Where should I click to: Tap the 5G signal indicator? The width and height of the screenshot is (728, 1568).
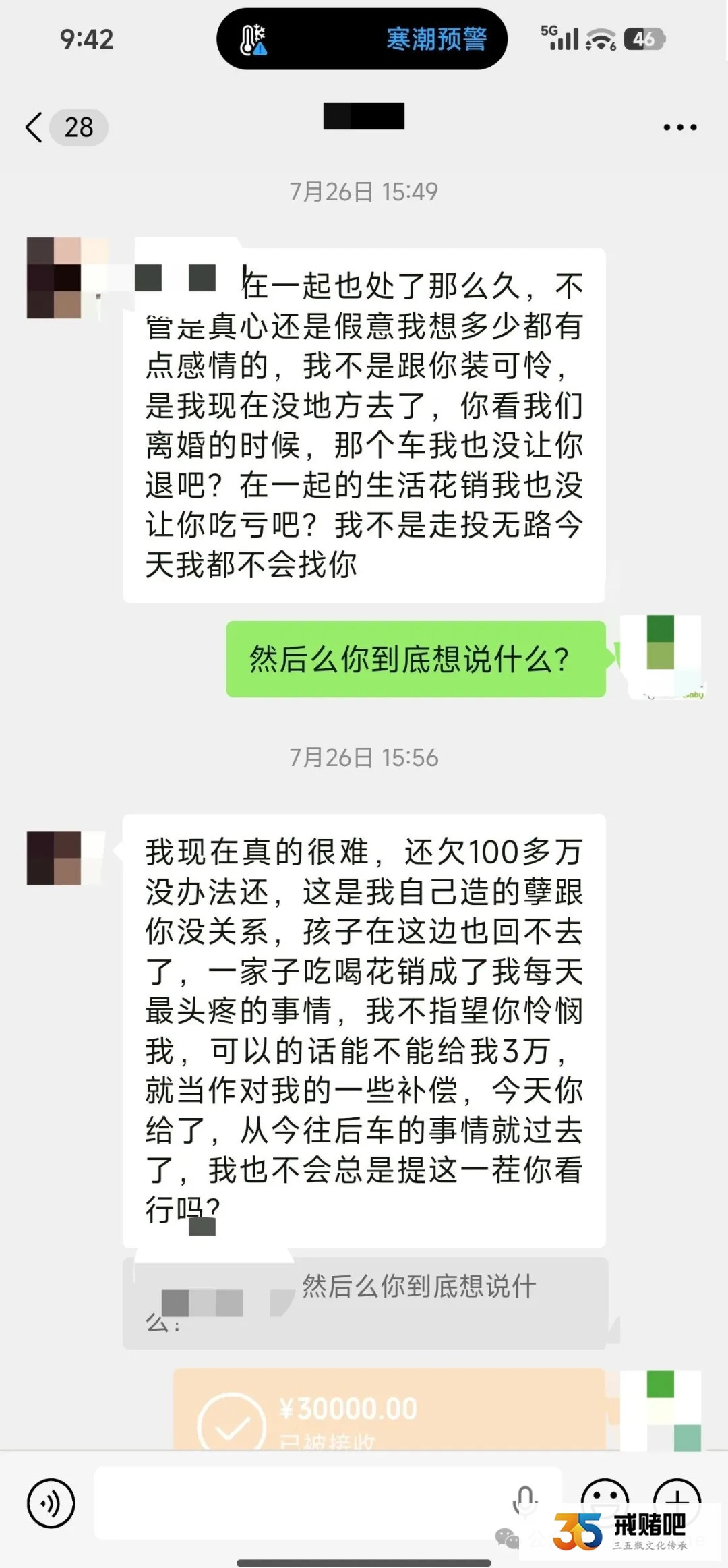[560, 39]
